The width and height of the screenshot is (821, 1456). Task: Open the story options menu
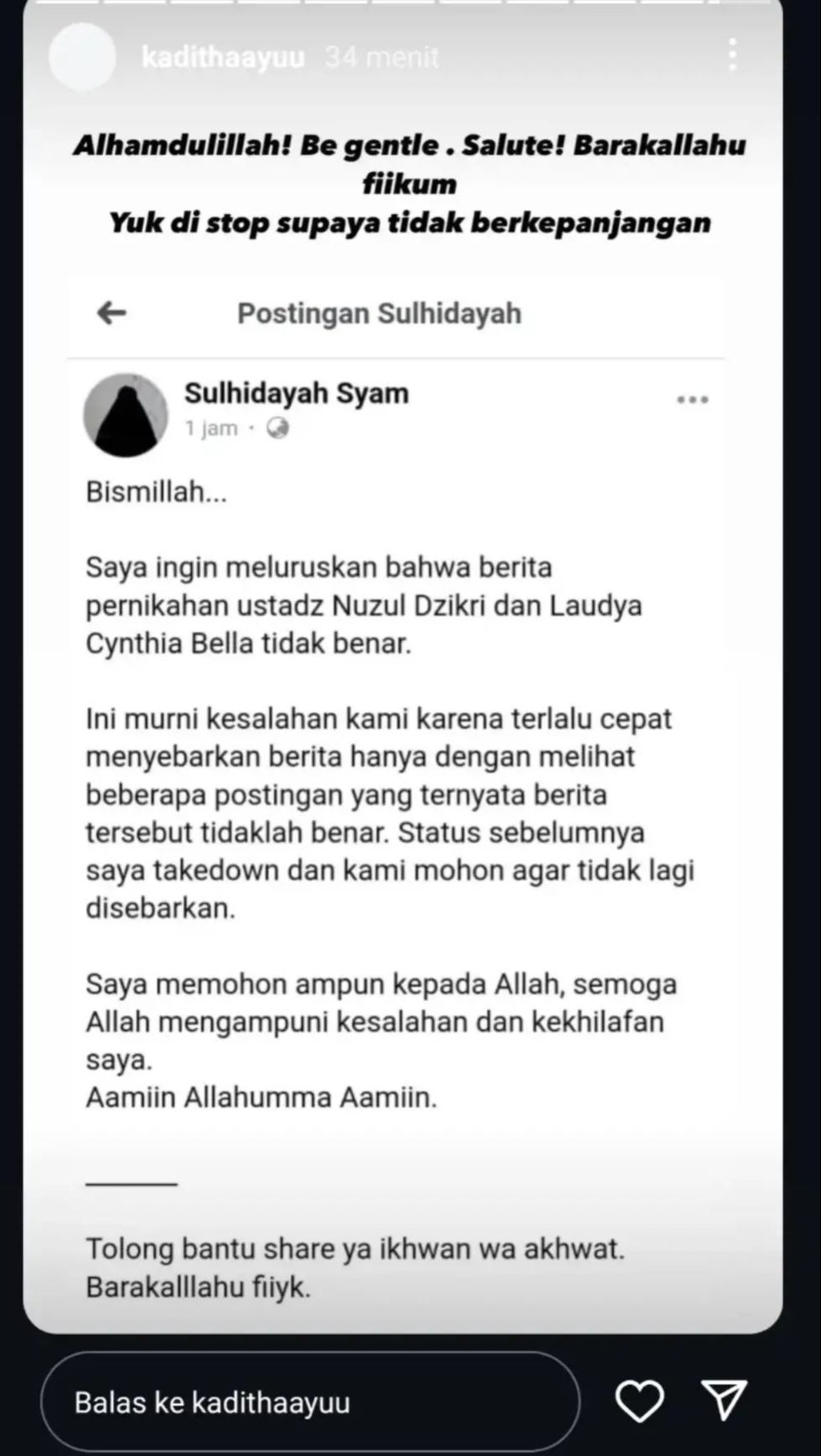732,55
